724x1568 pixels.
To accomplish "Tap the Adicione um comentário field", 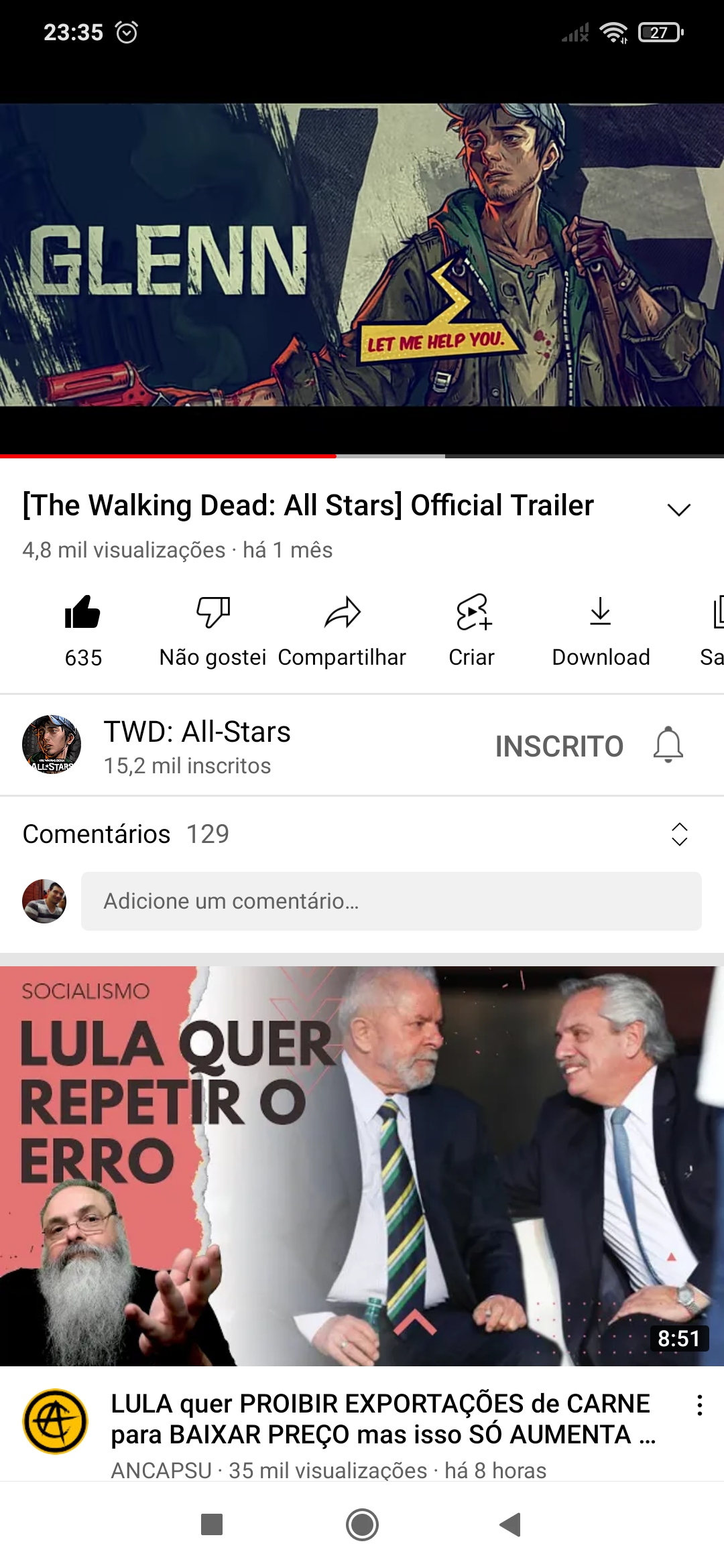I will [x=391, y=901].
